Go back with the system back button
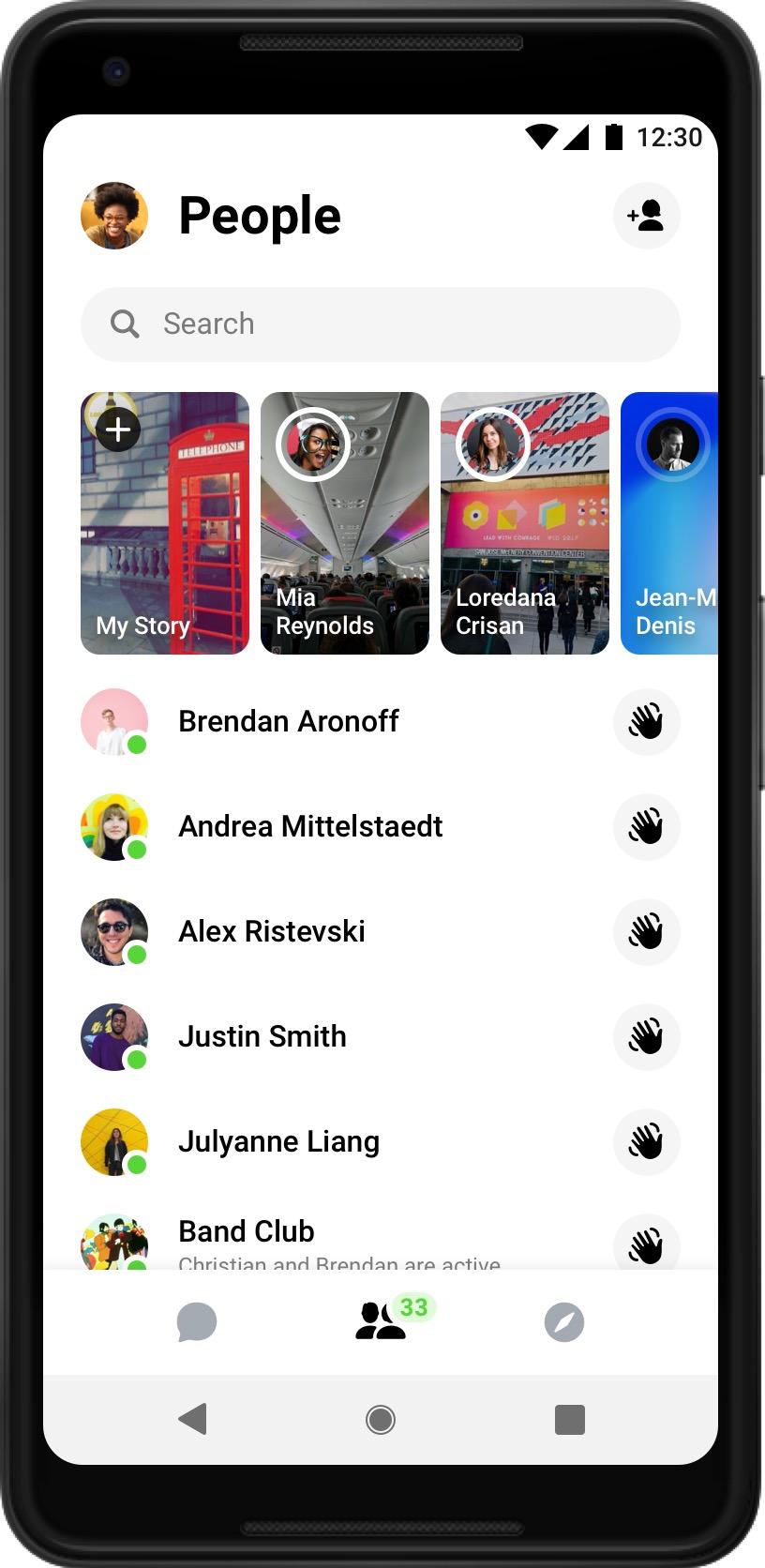This screenshot has width=765, height=1568. point(193,1419)
